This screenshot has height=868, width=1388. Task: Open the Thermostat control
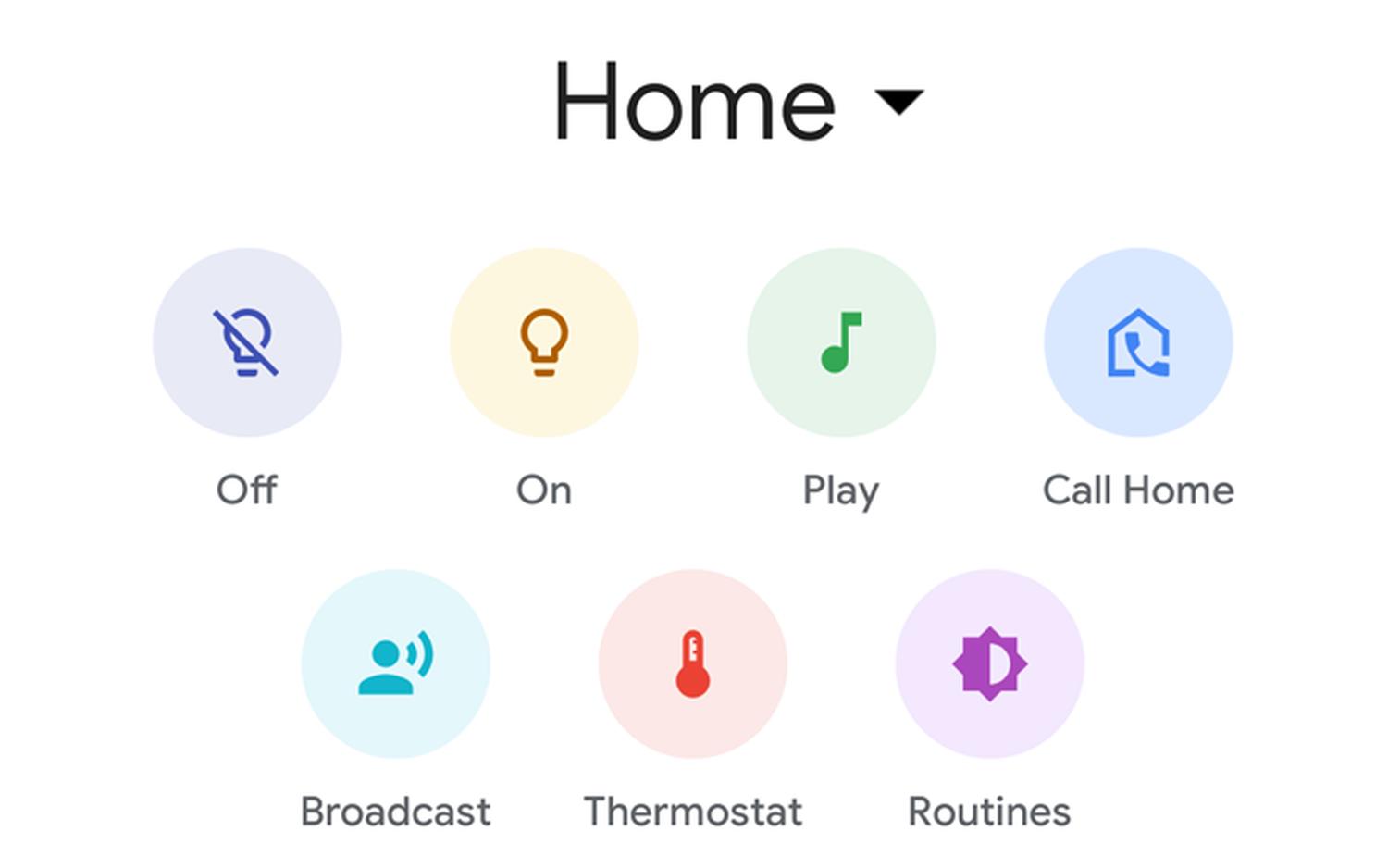tap(692, 663)
